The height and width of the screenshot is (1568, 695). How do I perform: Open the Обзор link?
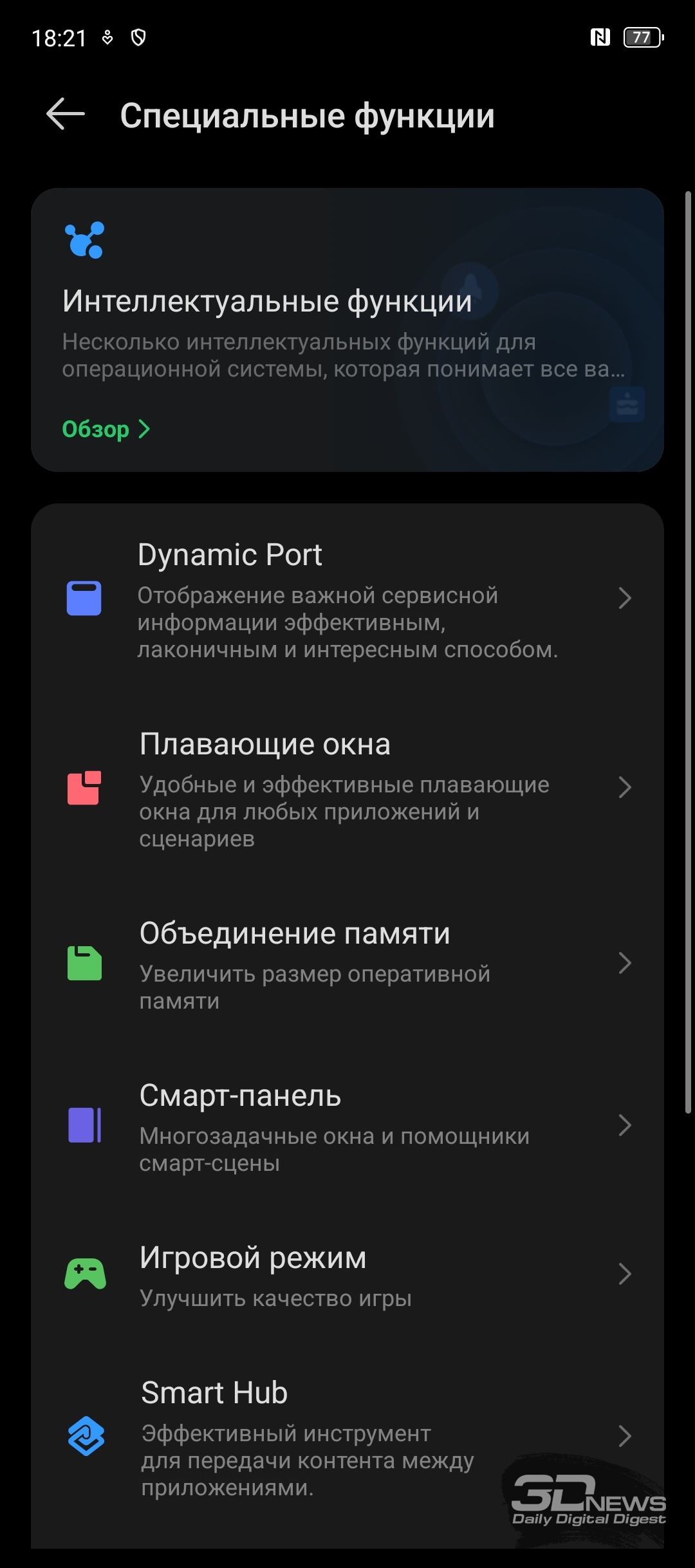[x=106, y=429]
